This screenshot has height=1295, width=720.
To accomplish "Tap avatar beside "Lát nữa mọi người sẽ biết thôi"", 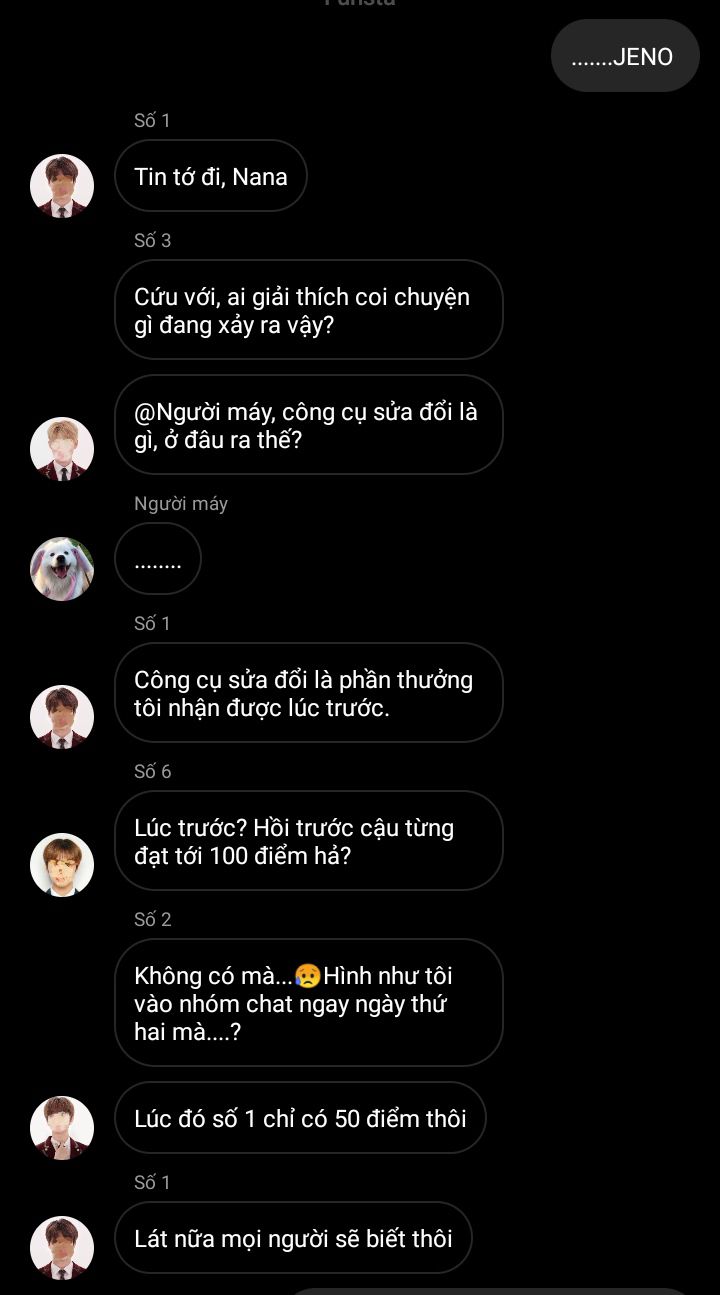I will point(62,1248).
